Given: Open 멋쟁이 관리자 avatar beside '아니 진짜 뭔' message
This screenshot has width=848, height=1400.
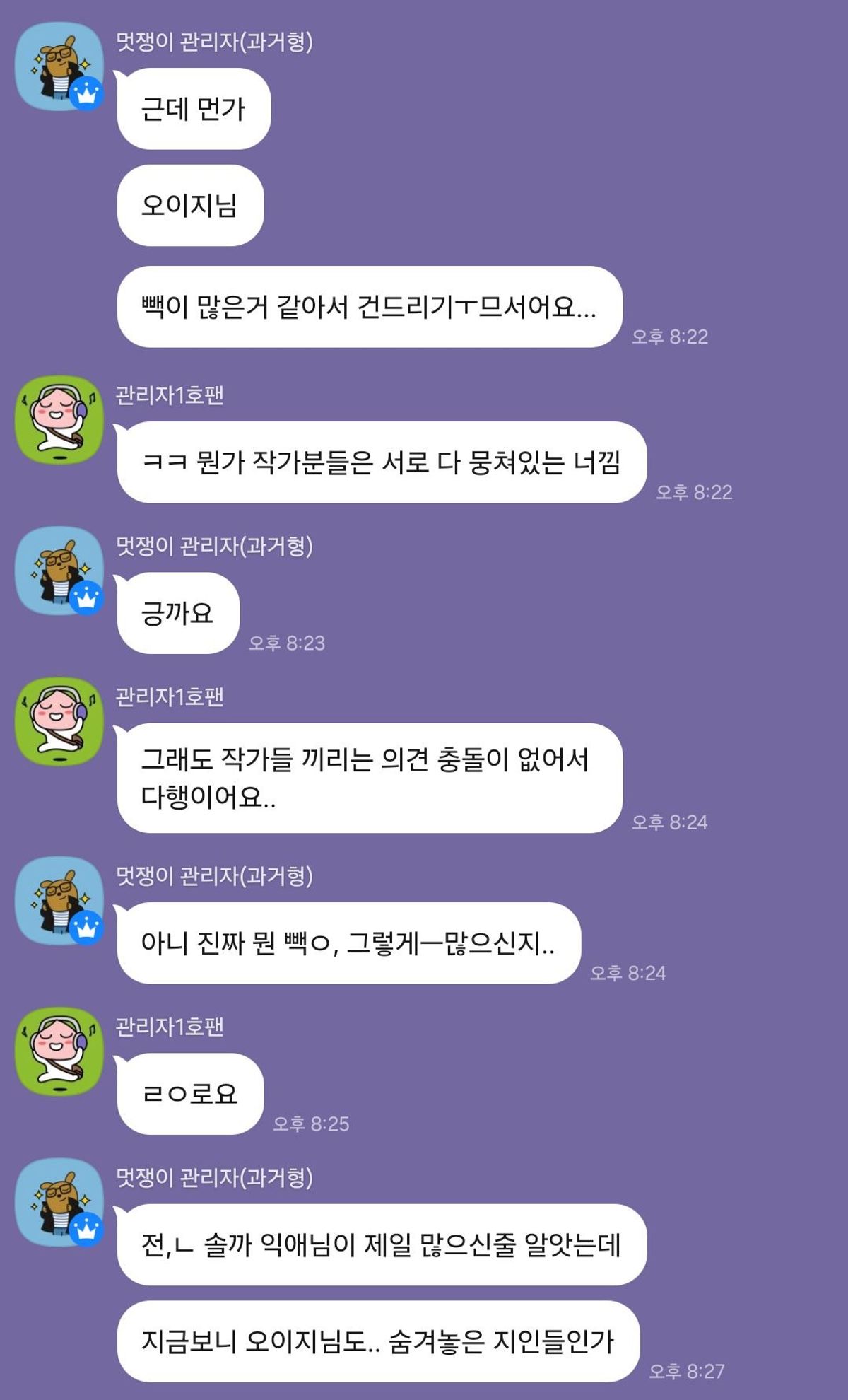Looking at the screenshot, I should (59, 901).
